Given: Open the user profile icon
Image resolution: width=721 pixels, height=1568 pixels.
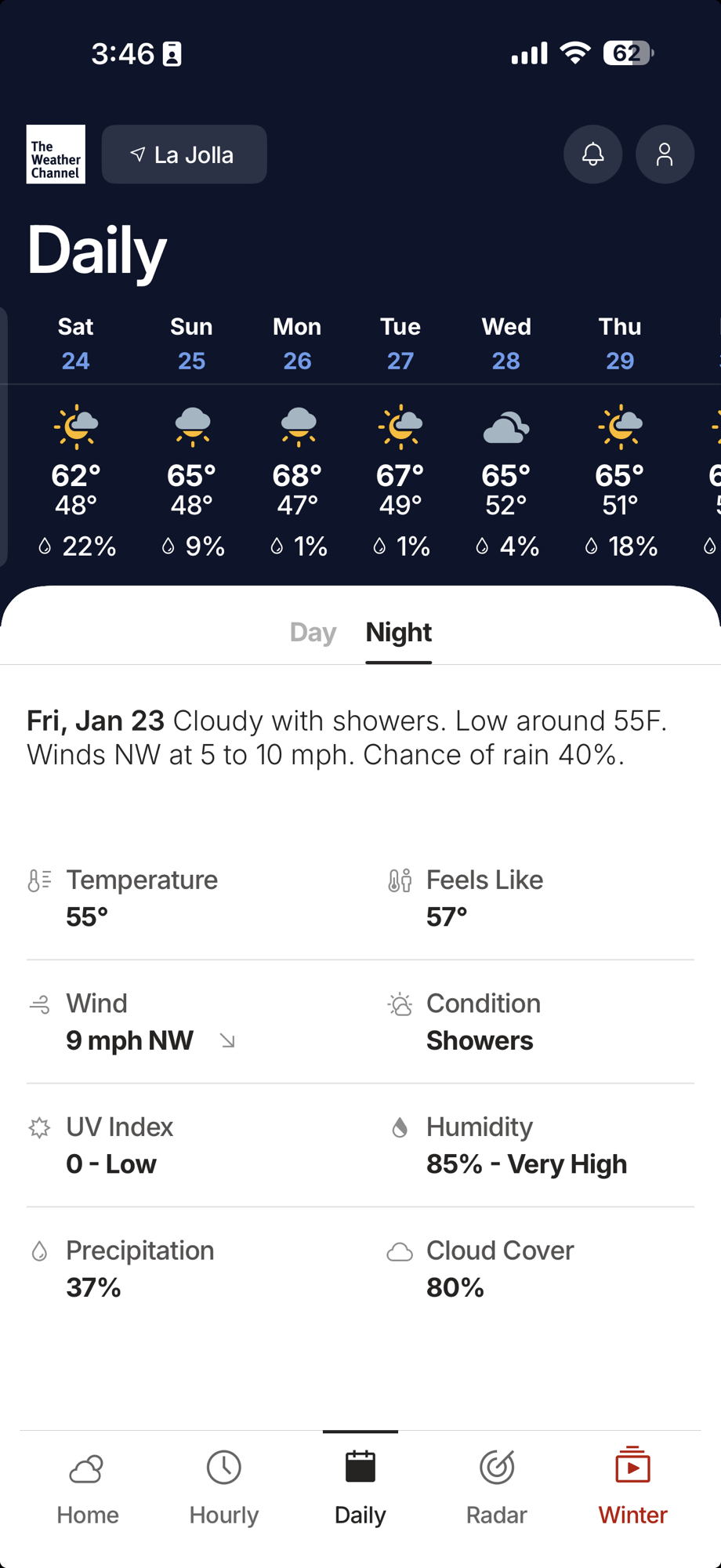Looking at the screenshot, I should [x=665, y=154].
